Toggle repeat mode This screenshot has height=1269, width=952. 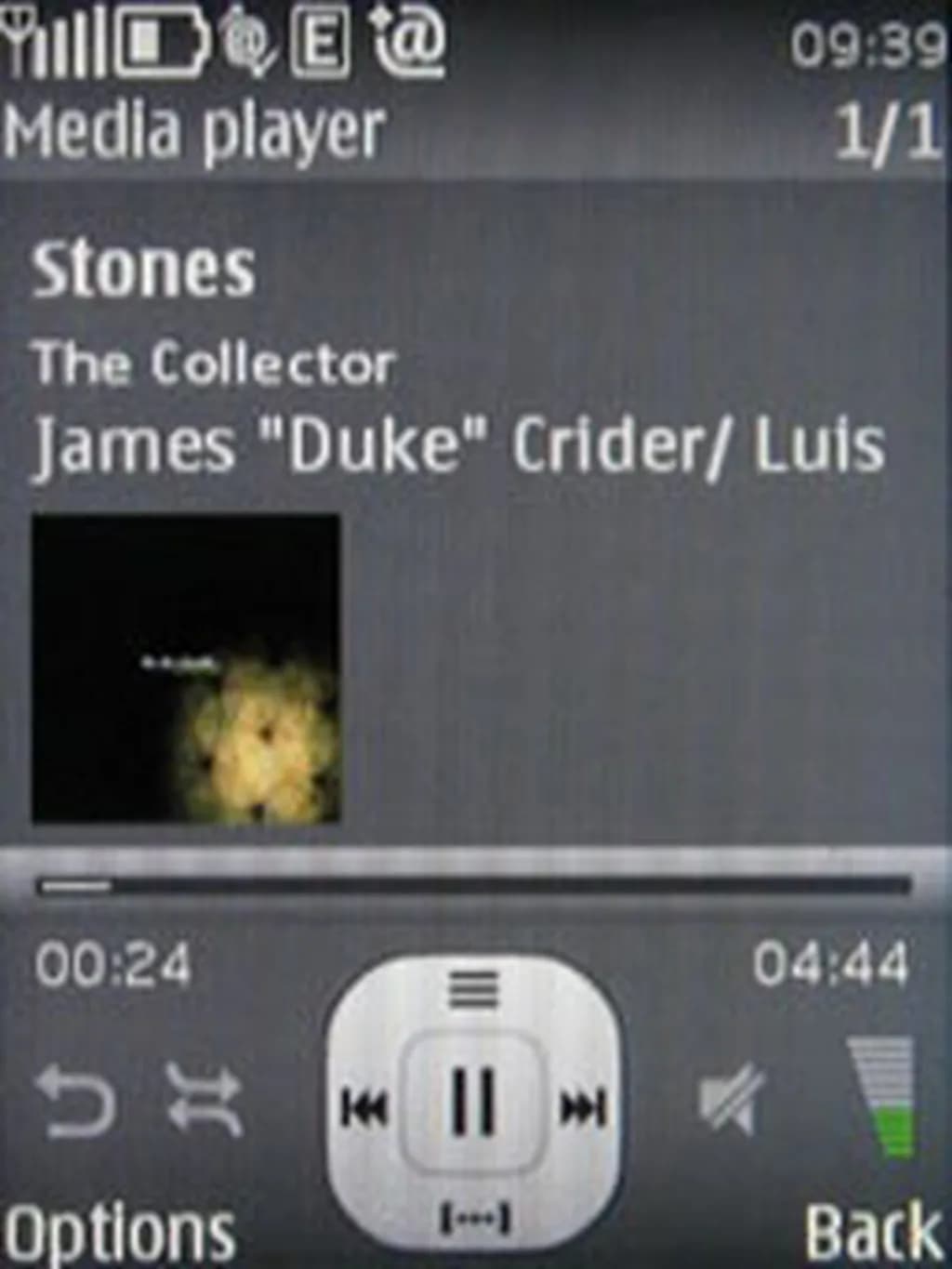[x=75, y=1103]
